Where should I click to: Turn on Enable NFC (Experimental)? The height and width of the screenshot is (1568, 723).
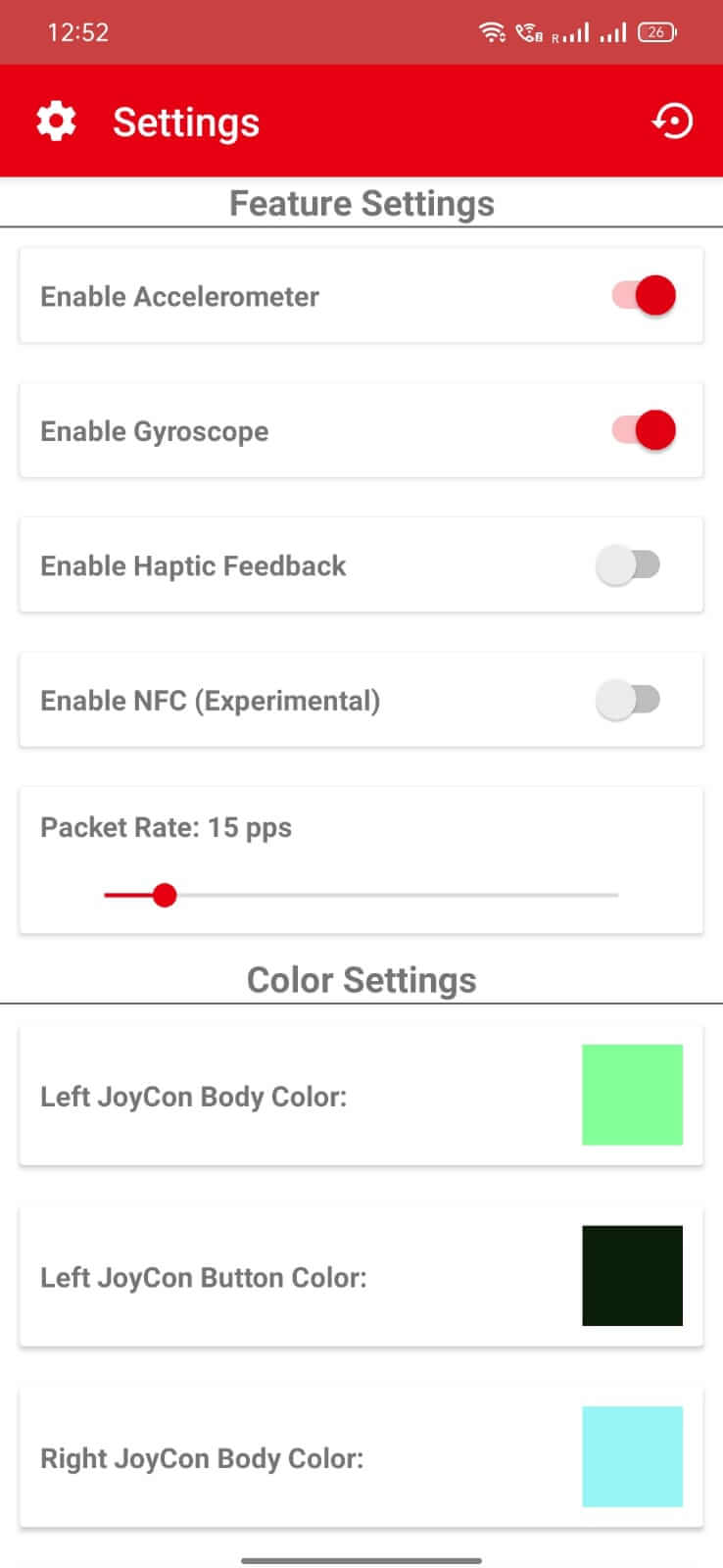(x=630, y=700)
